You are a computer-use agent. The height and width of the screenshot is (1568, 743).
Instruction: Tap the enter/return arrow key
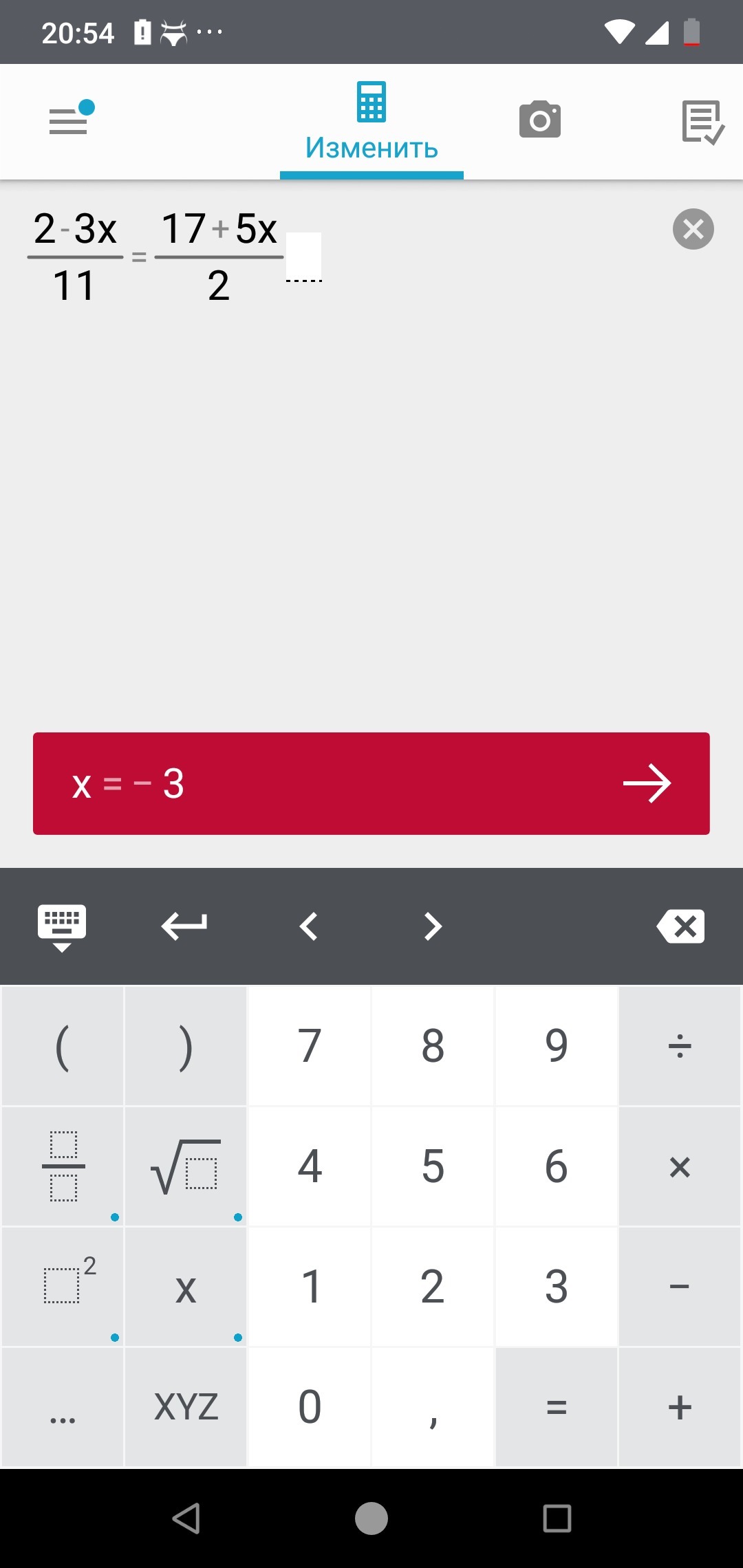184,926
